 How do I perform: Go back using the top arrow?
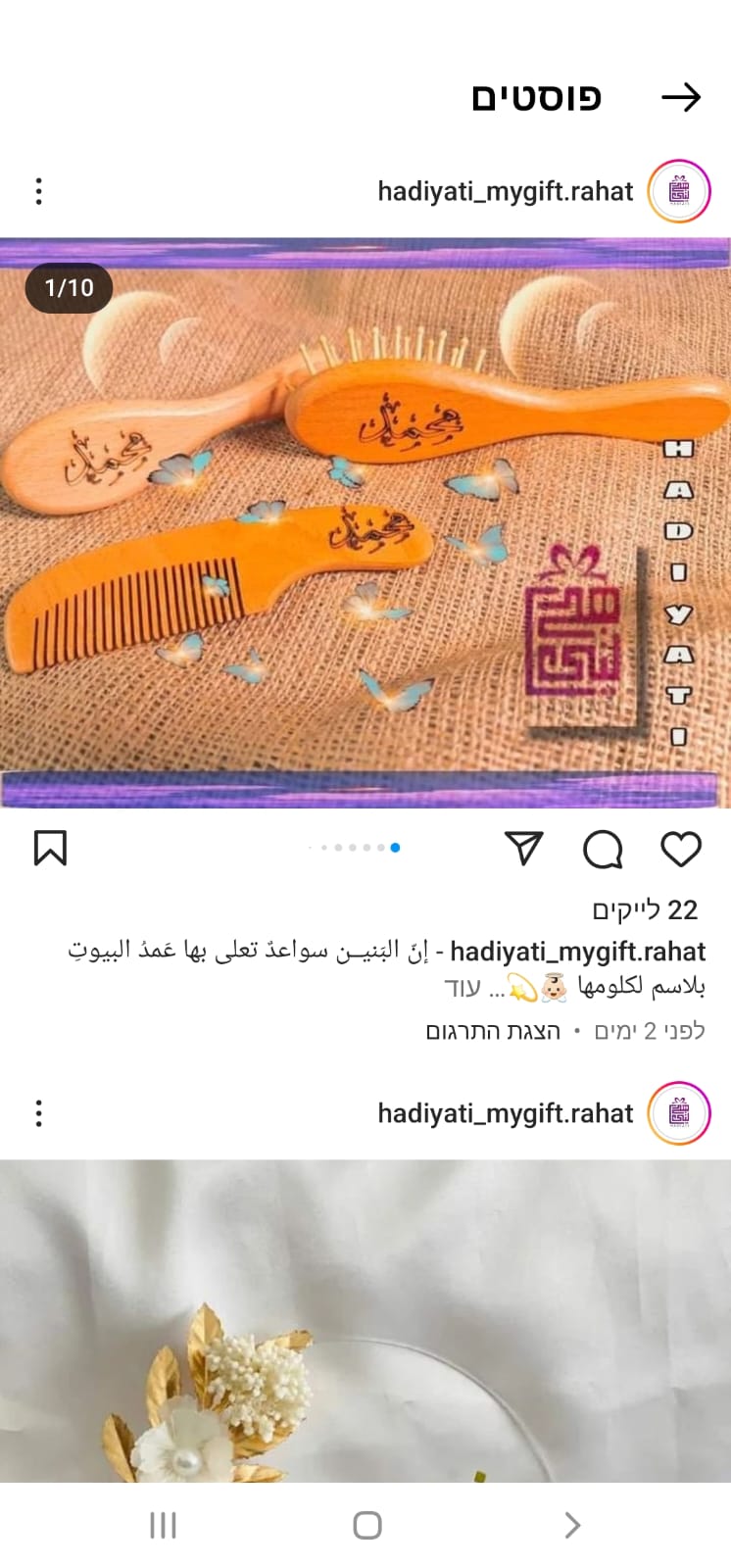(x=681, y=97)
